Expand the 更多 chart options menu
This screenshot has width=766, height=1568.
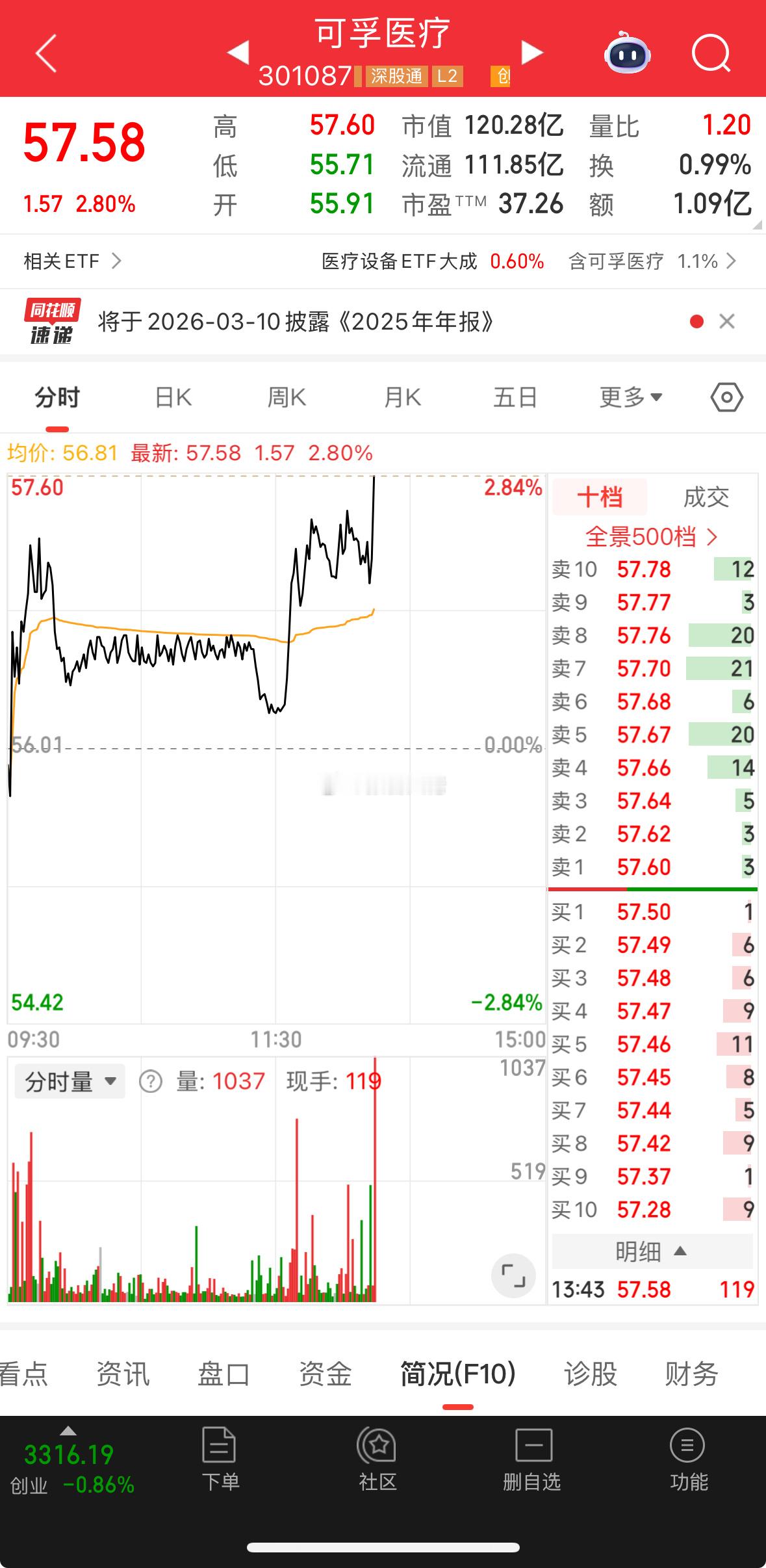point(626,397)
